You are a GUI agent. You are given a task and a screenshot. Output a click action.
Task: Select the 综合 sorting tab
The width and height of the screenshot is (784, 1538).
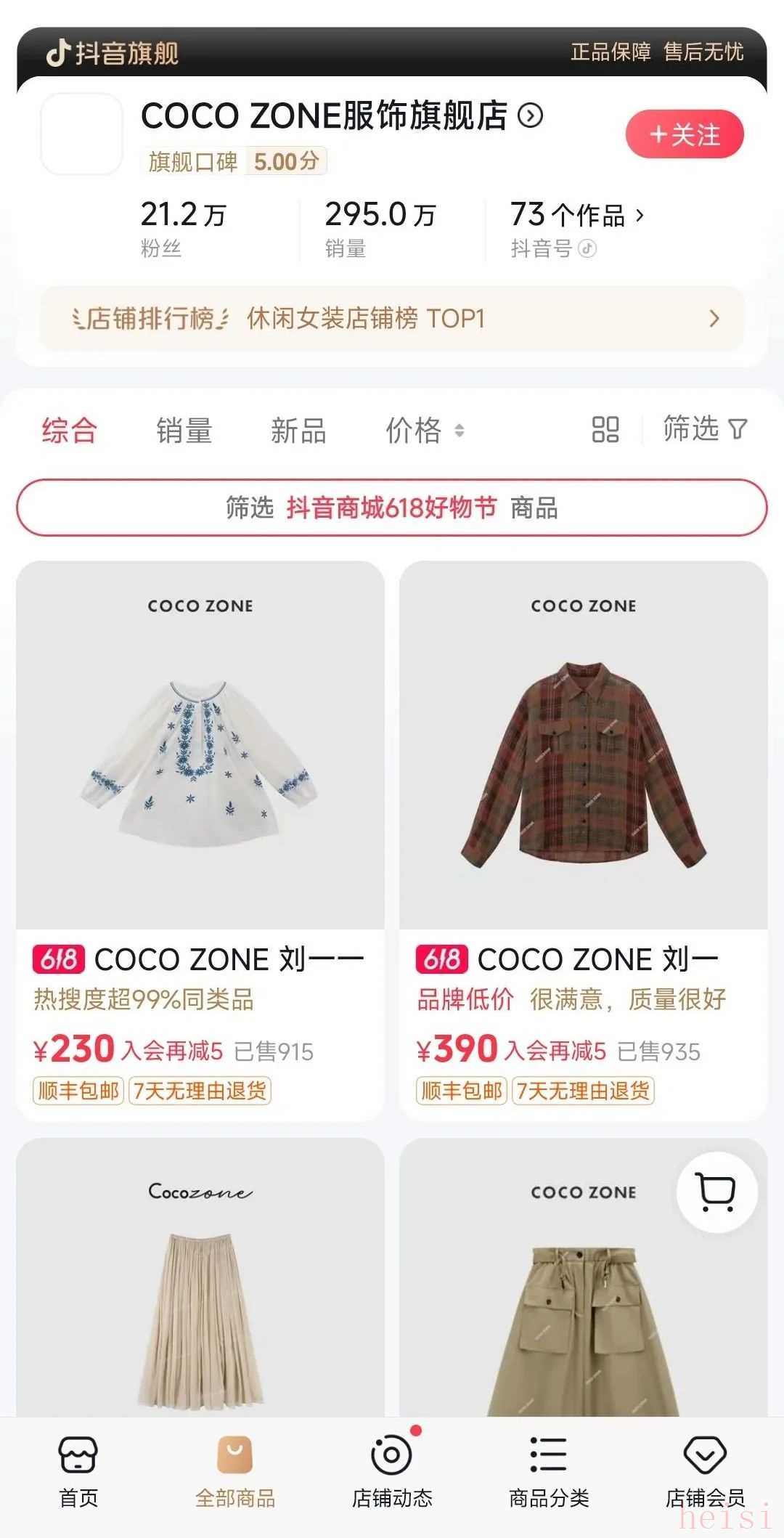[x=69, y=430]
